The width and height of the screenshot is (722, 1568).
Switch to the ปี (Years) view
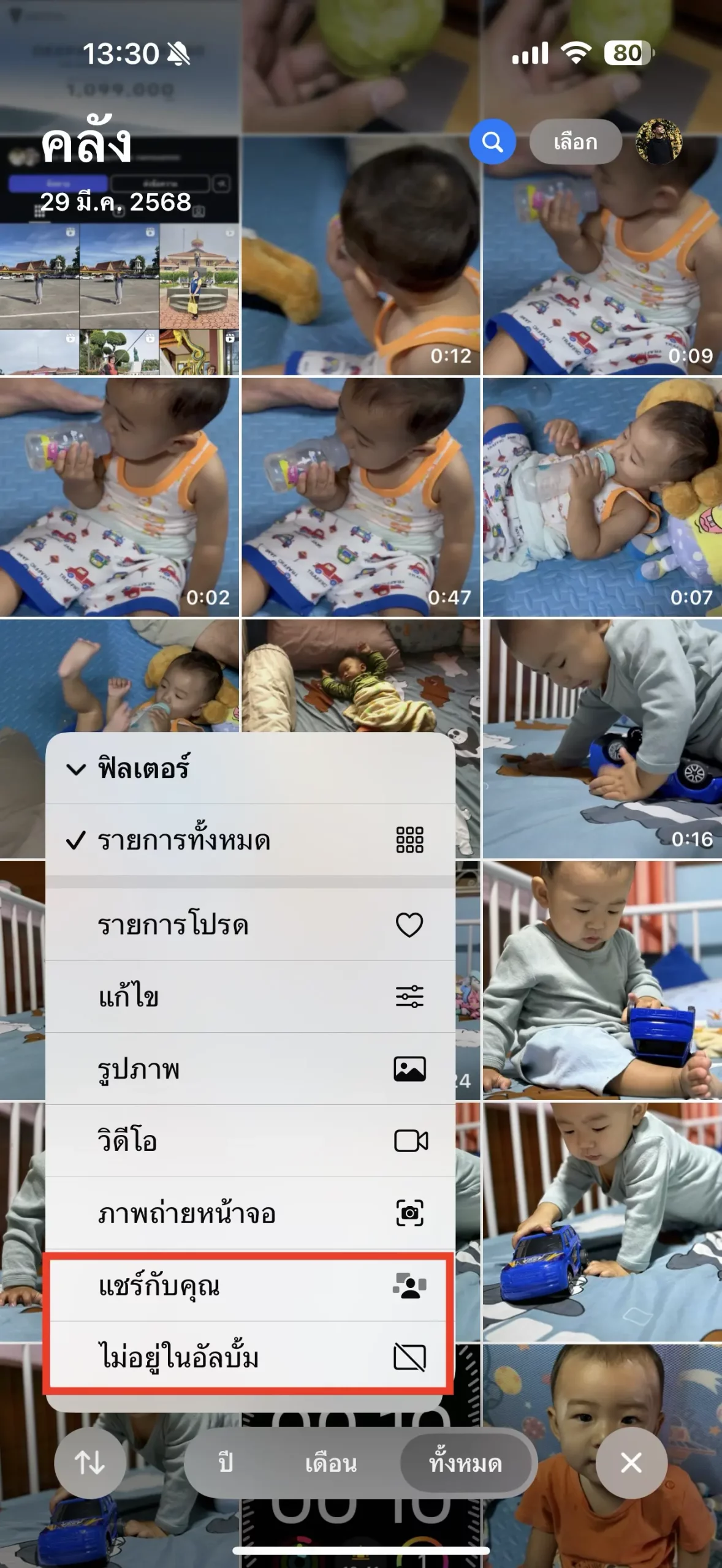pos(226,1463)
